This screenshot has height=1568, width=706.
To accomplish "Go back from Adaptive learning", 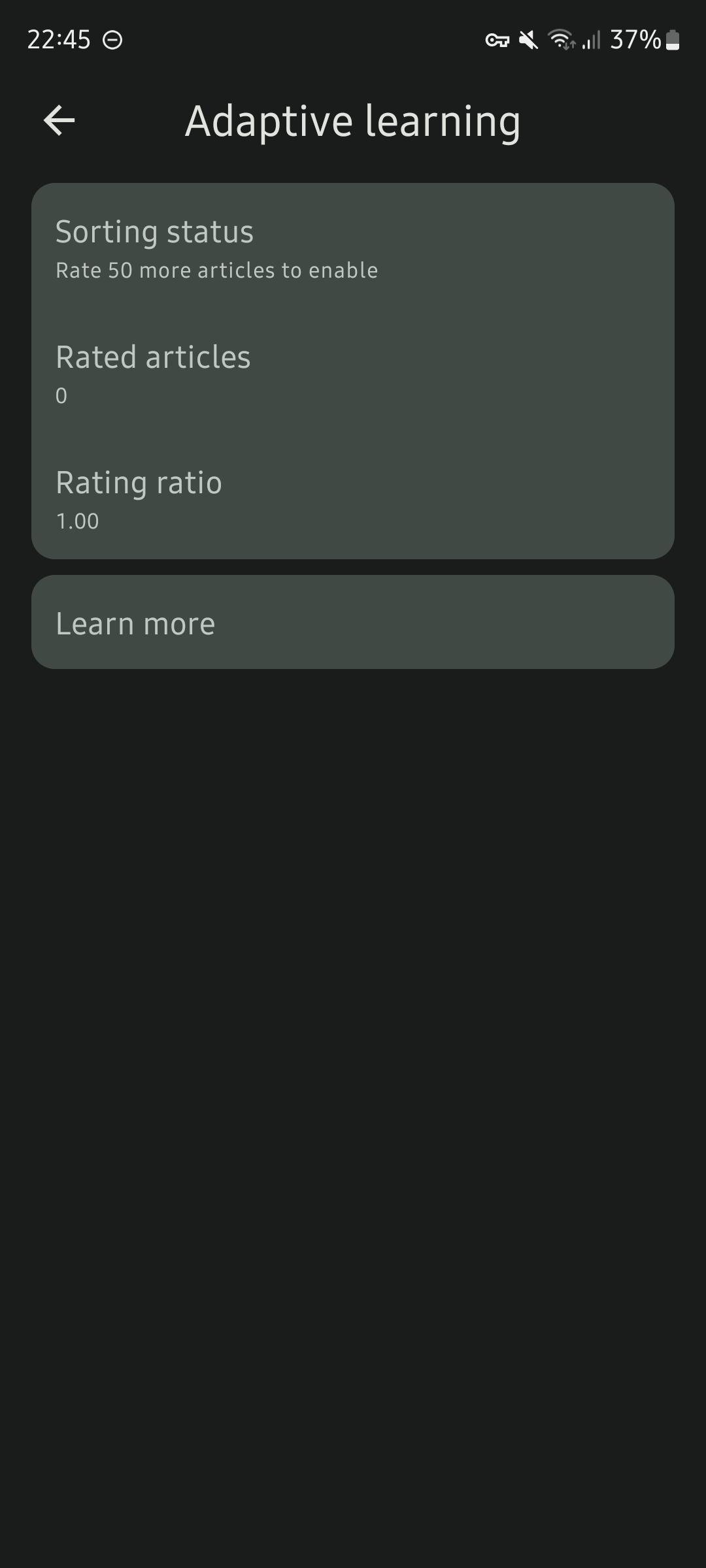I will (59, 121).
